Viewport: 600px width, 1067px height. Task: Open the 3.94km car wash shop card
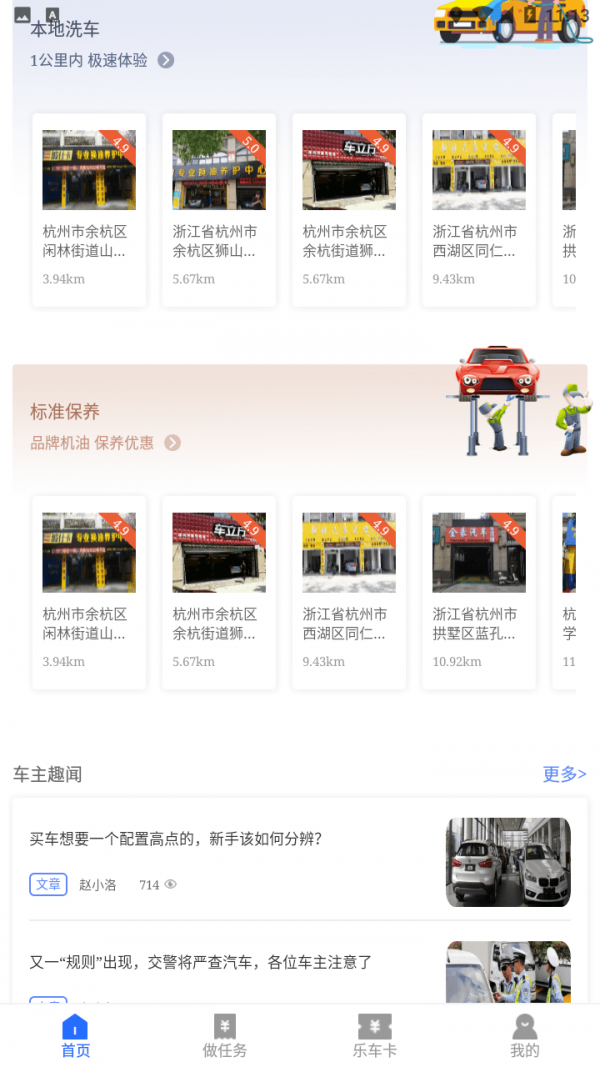(89, 210)
